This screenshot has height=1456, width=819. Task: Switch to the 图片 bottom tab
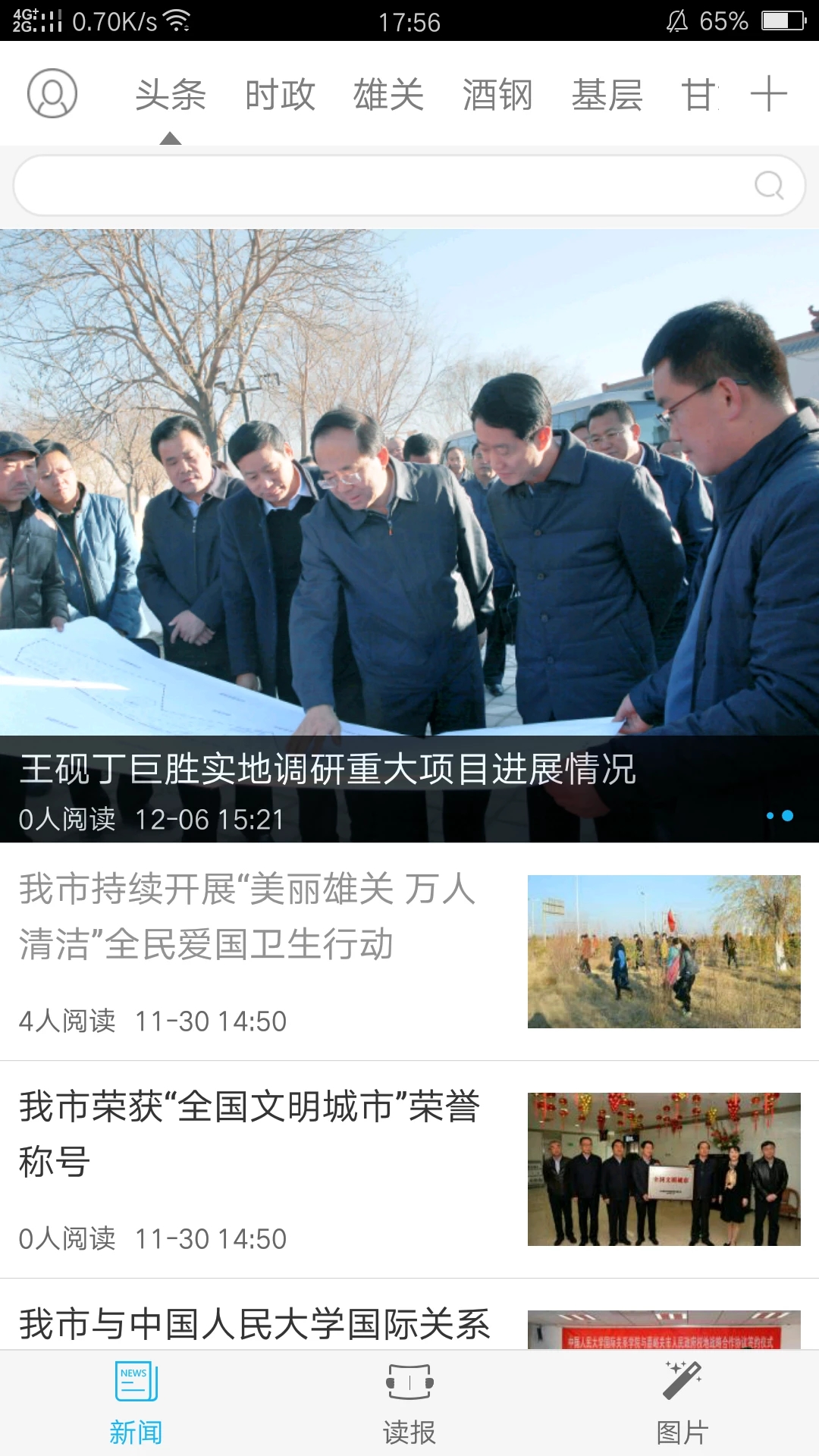click(682, 1403)
